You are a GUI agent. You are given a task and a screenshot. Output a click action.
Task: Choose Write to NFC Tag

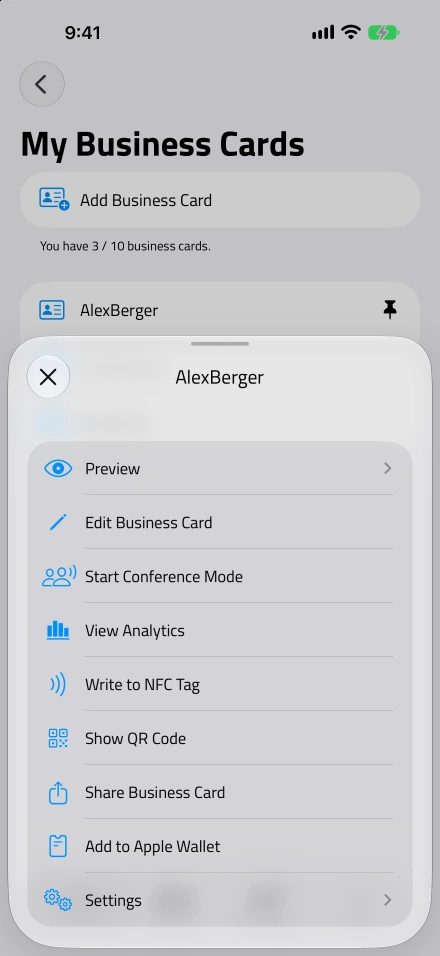pos(220,684)
